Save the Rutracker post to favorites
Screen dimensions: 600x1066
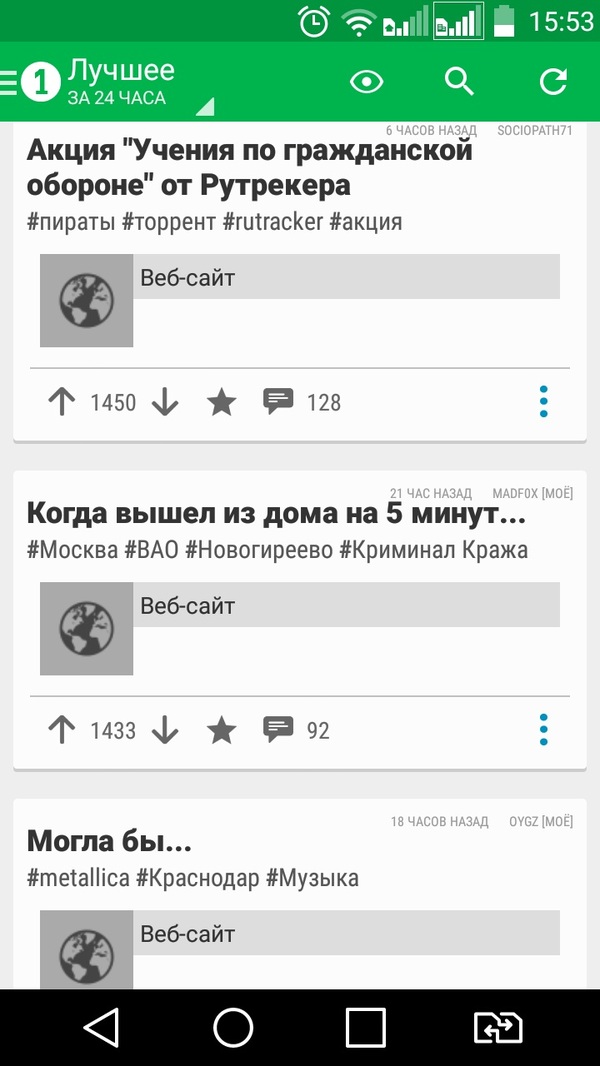tap(221, 402)
